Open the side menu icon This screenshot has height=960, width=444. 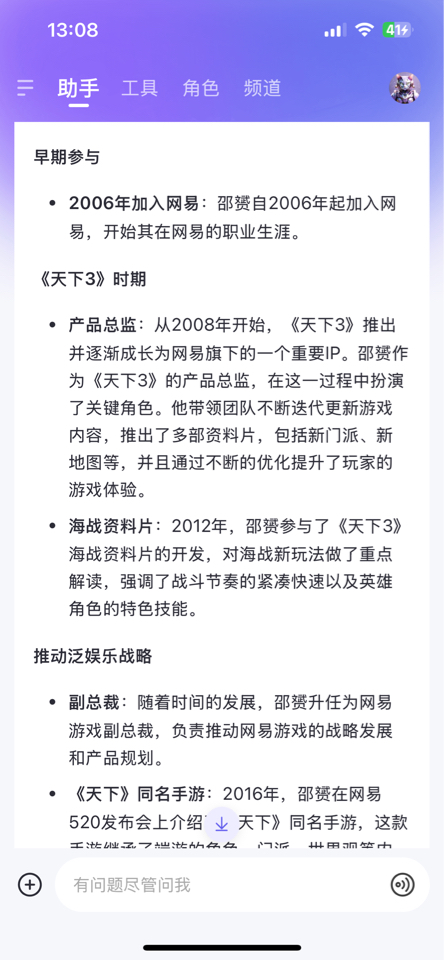[x=25, y=88]
